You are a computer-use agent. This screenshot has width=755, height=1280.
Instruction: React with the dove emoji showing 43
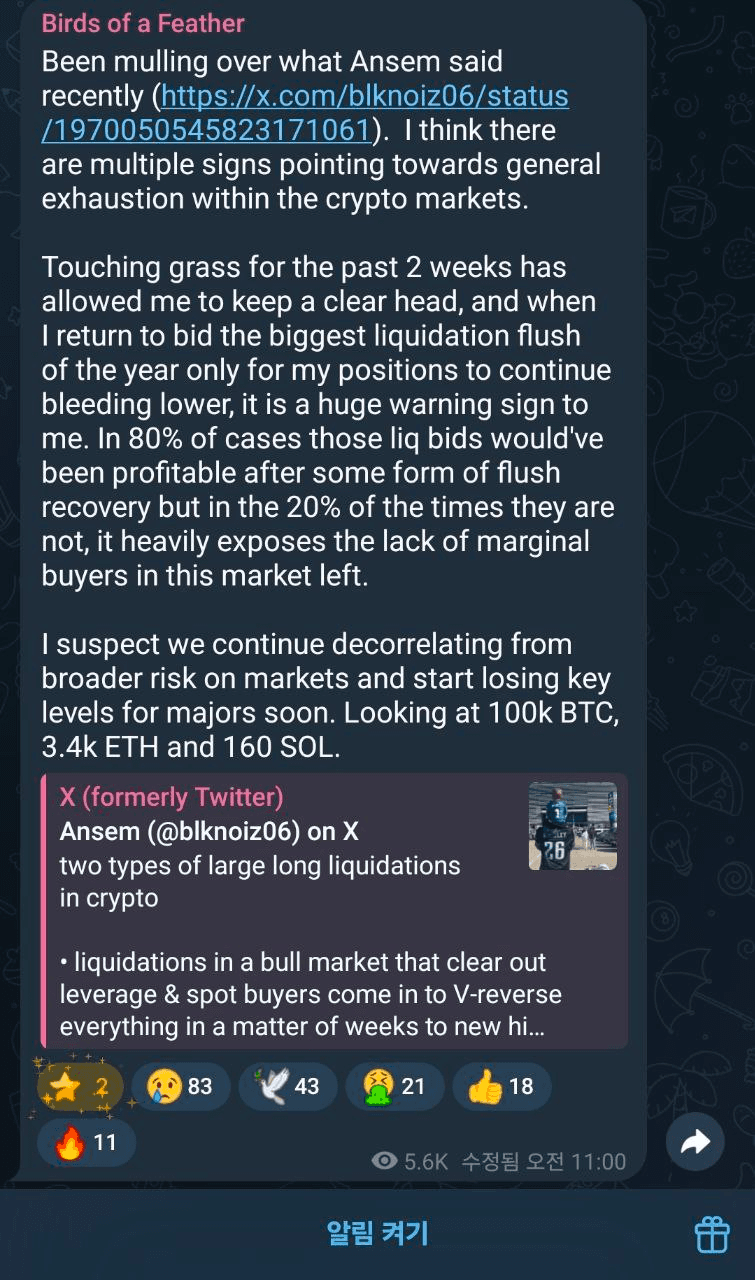288,1087
